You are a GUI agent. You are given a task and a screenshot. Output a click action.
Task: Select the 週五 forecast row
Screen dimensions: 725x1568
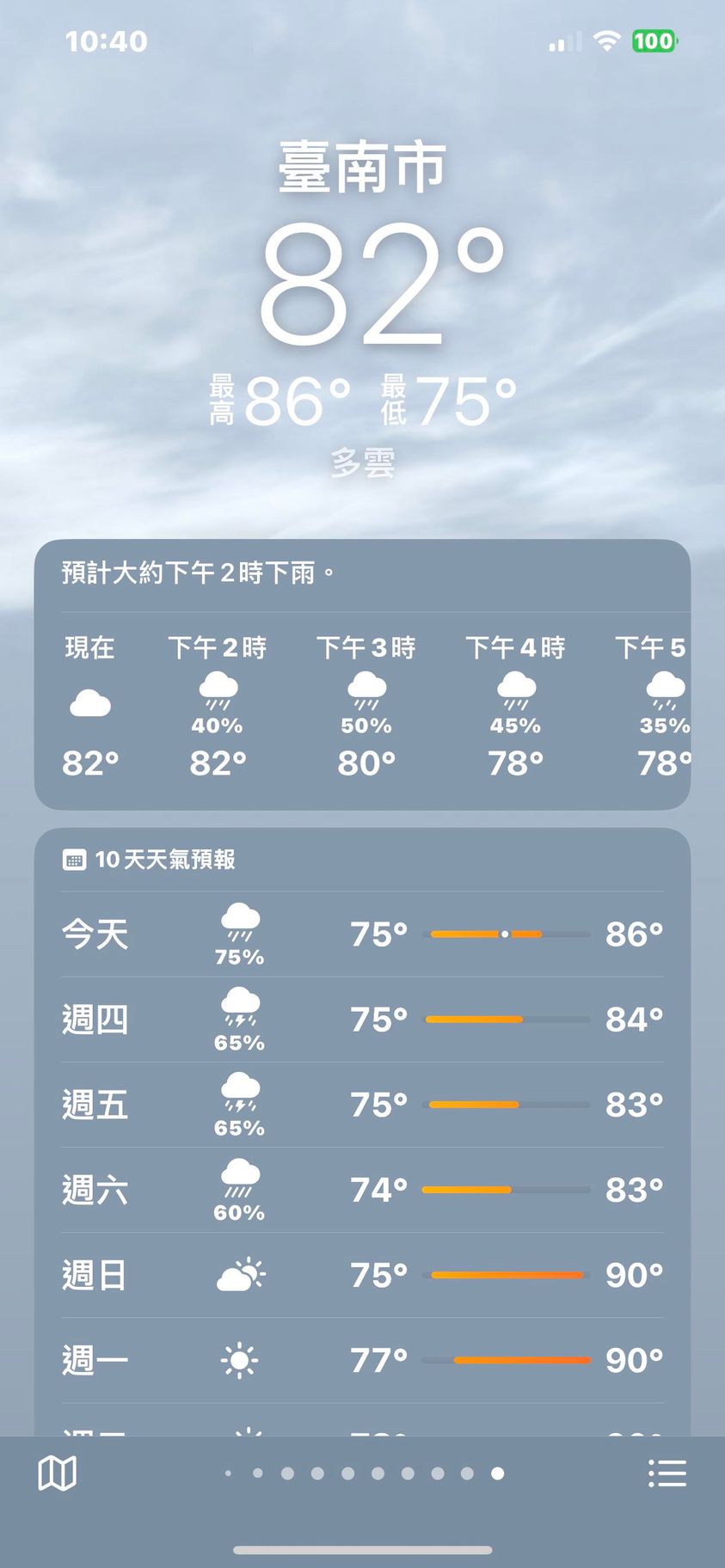click(362, 1104)
